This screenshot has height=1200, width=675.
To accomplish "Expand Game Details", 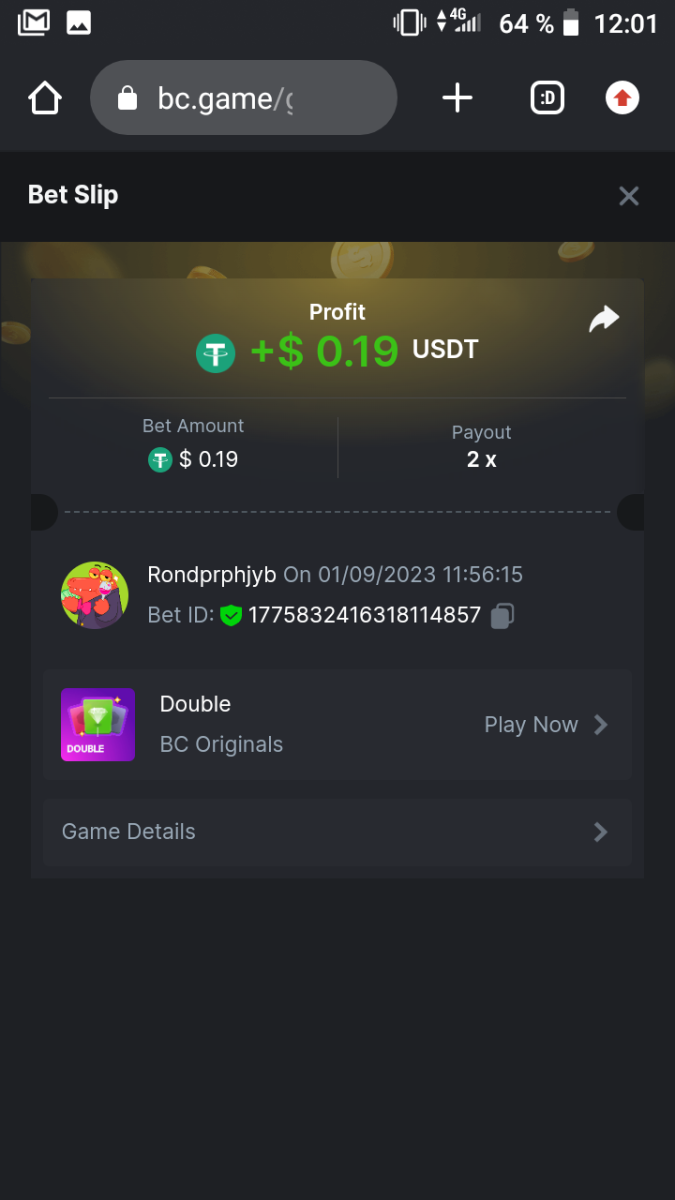I will (337, 832).
